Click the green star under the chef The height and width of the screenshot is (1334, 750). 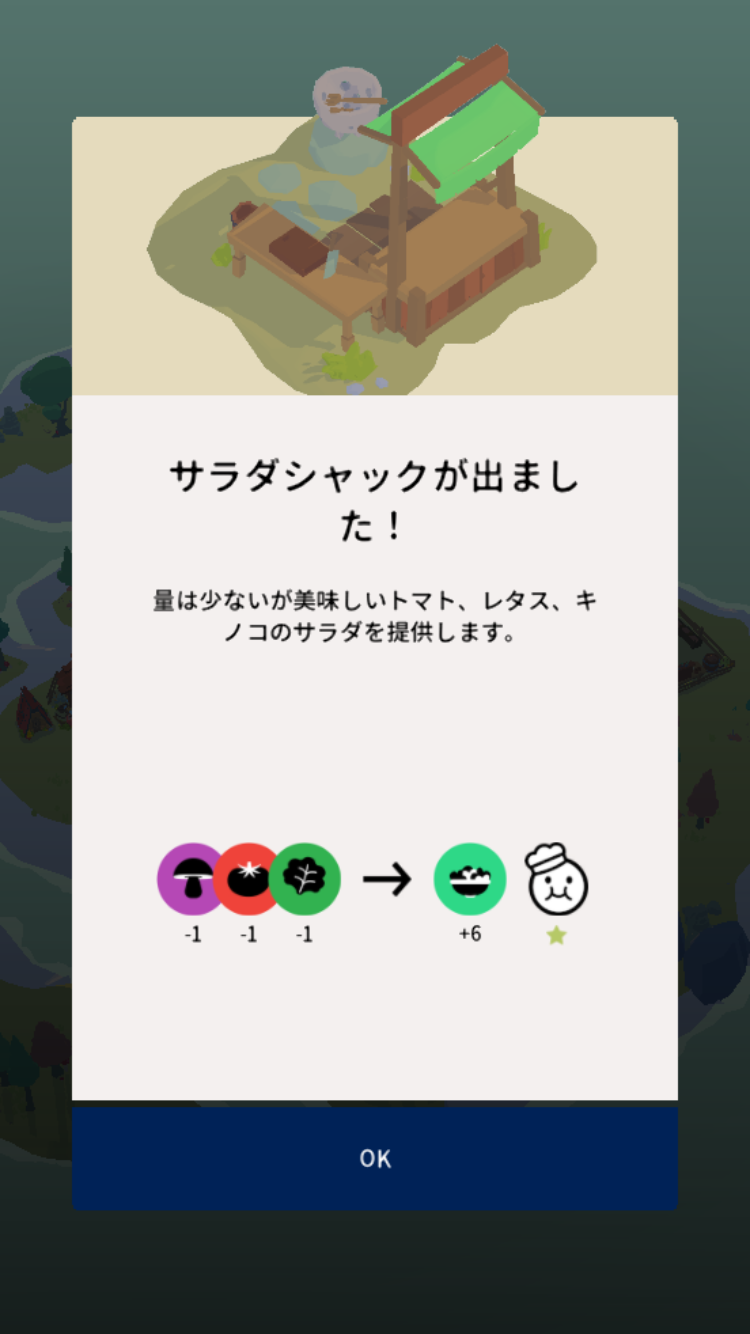(555, 935)
